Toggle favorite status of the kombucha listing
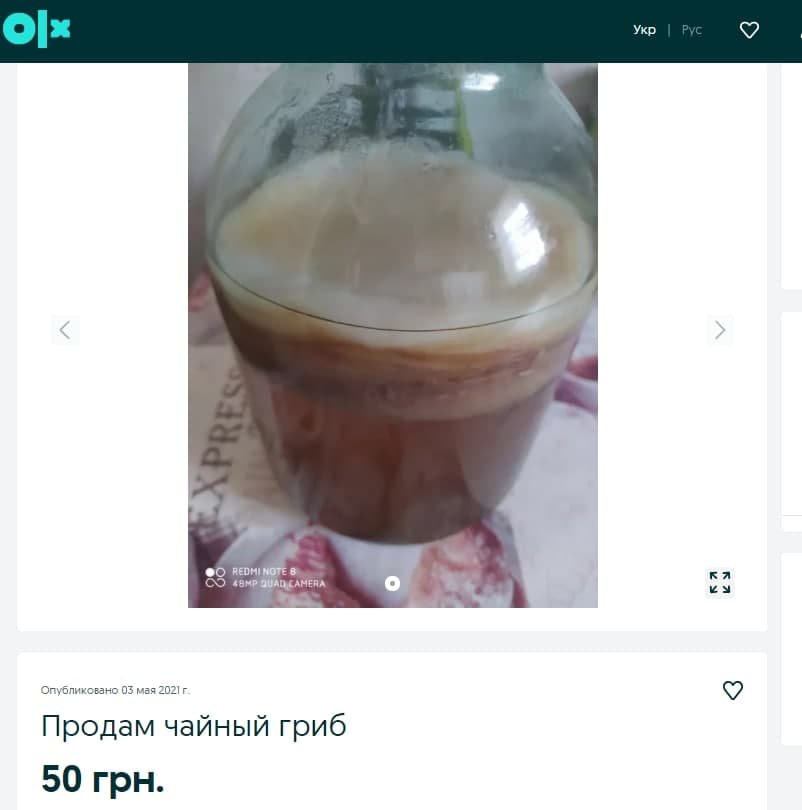This screenshot has width=802, height=810. 733,690
